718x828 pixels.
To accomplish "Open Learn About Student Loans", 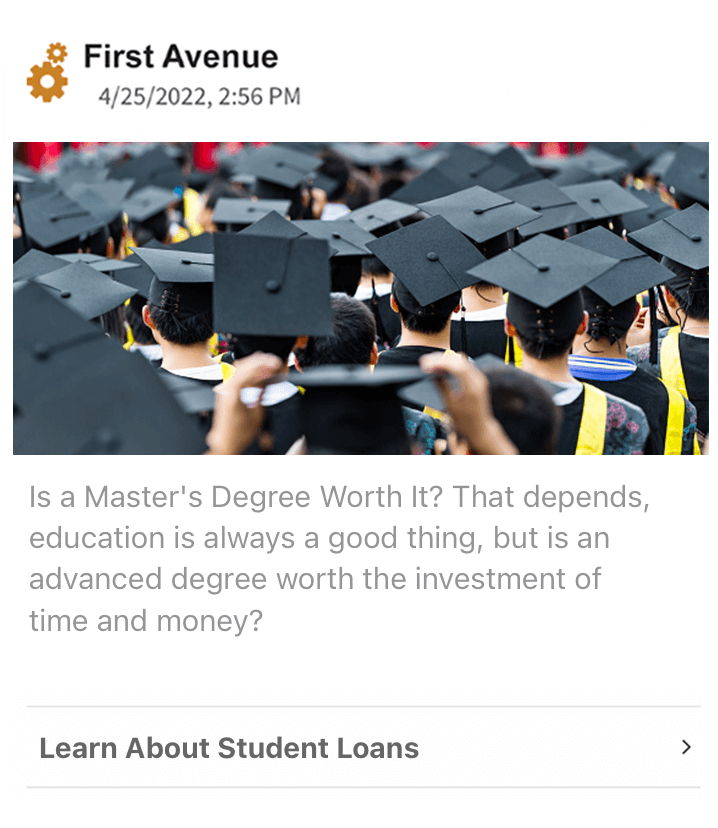I will point(362,748).
